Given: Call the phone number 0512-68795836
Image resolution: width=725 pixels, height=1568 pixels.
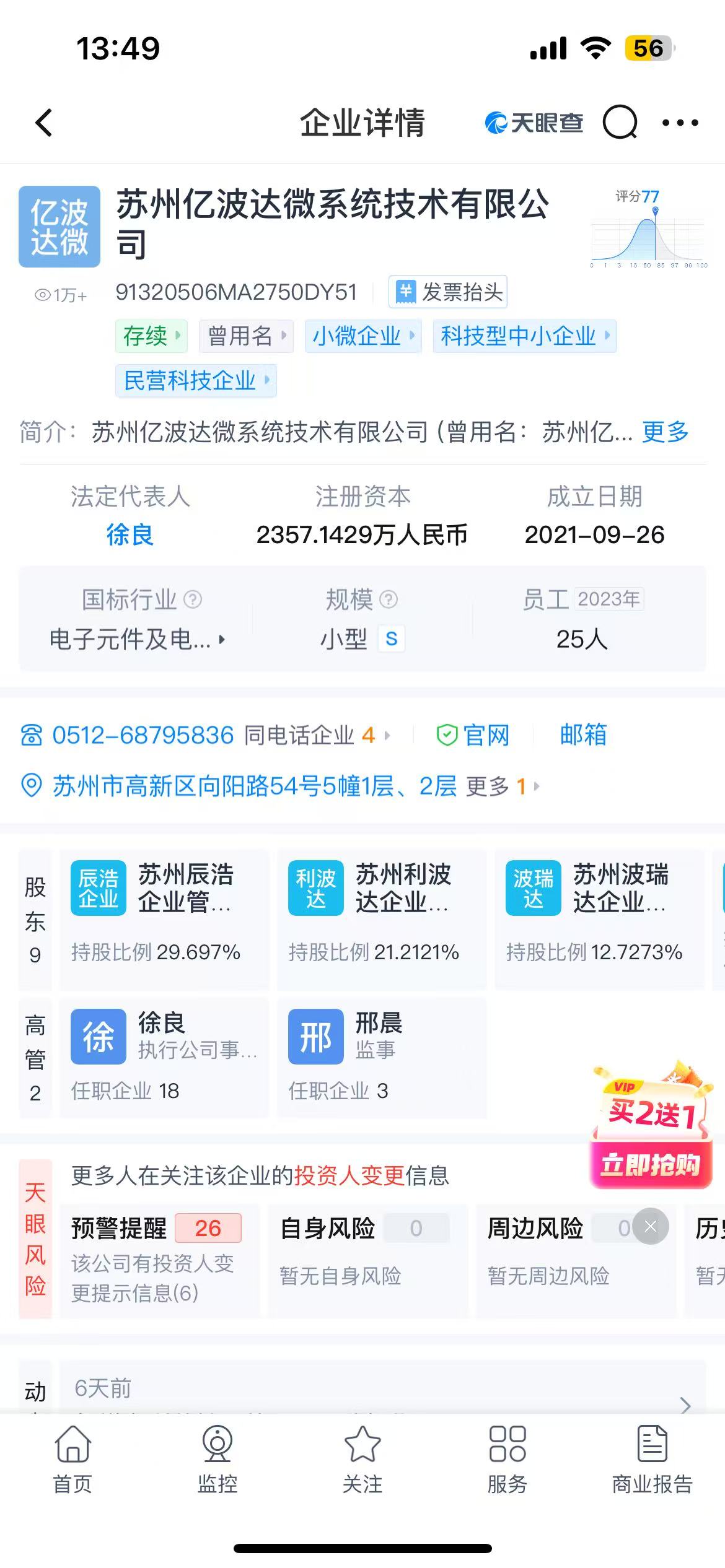Looking at the screenshot, I should tap(143, 735).
